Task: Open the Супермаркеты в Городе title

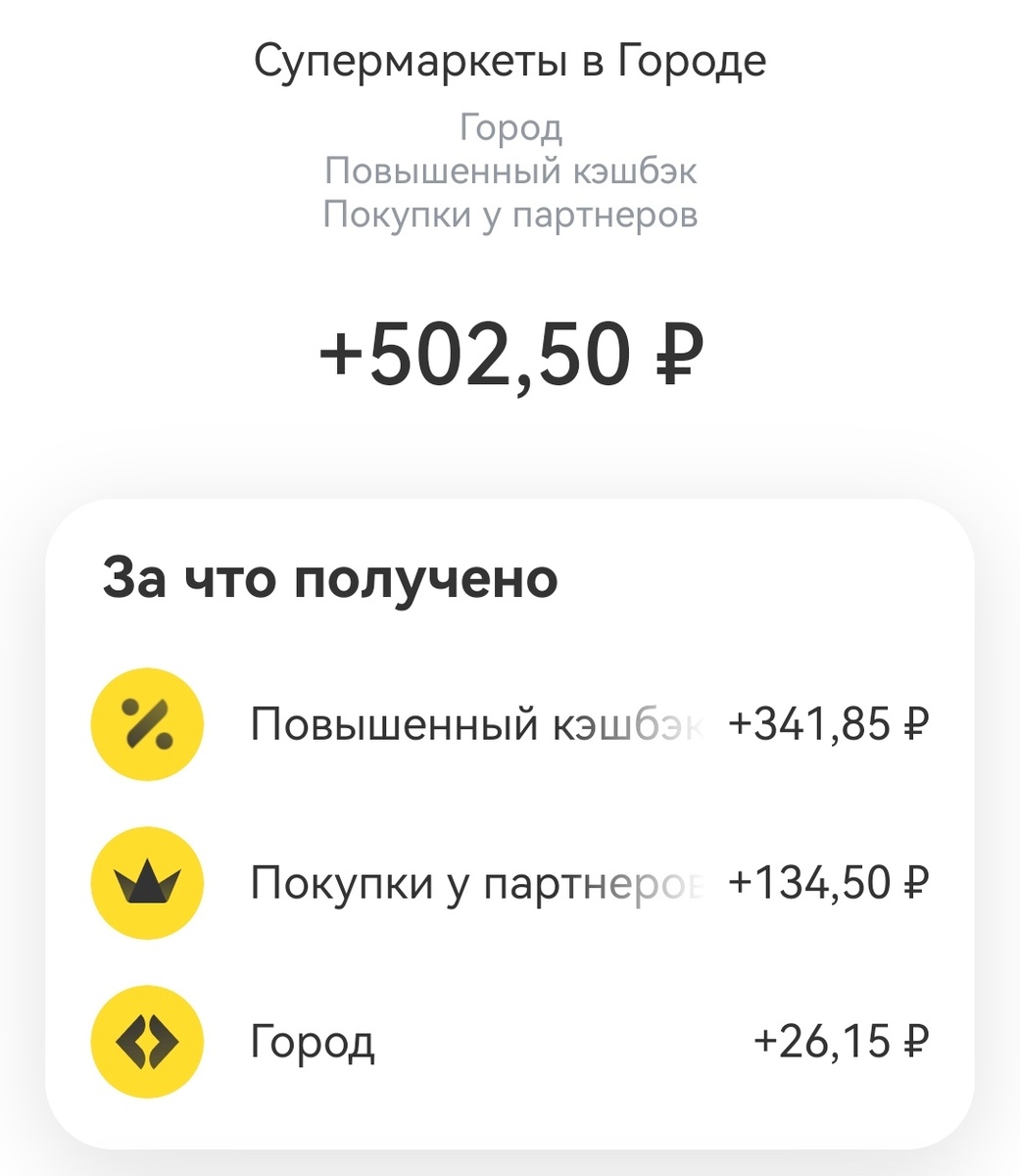Action: coord(510,61)
